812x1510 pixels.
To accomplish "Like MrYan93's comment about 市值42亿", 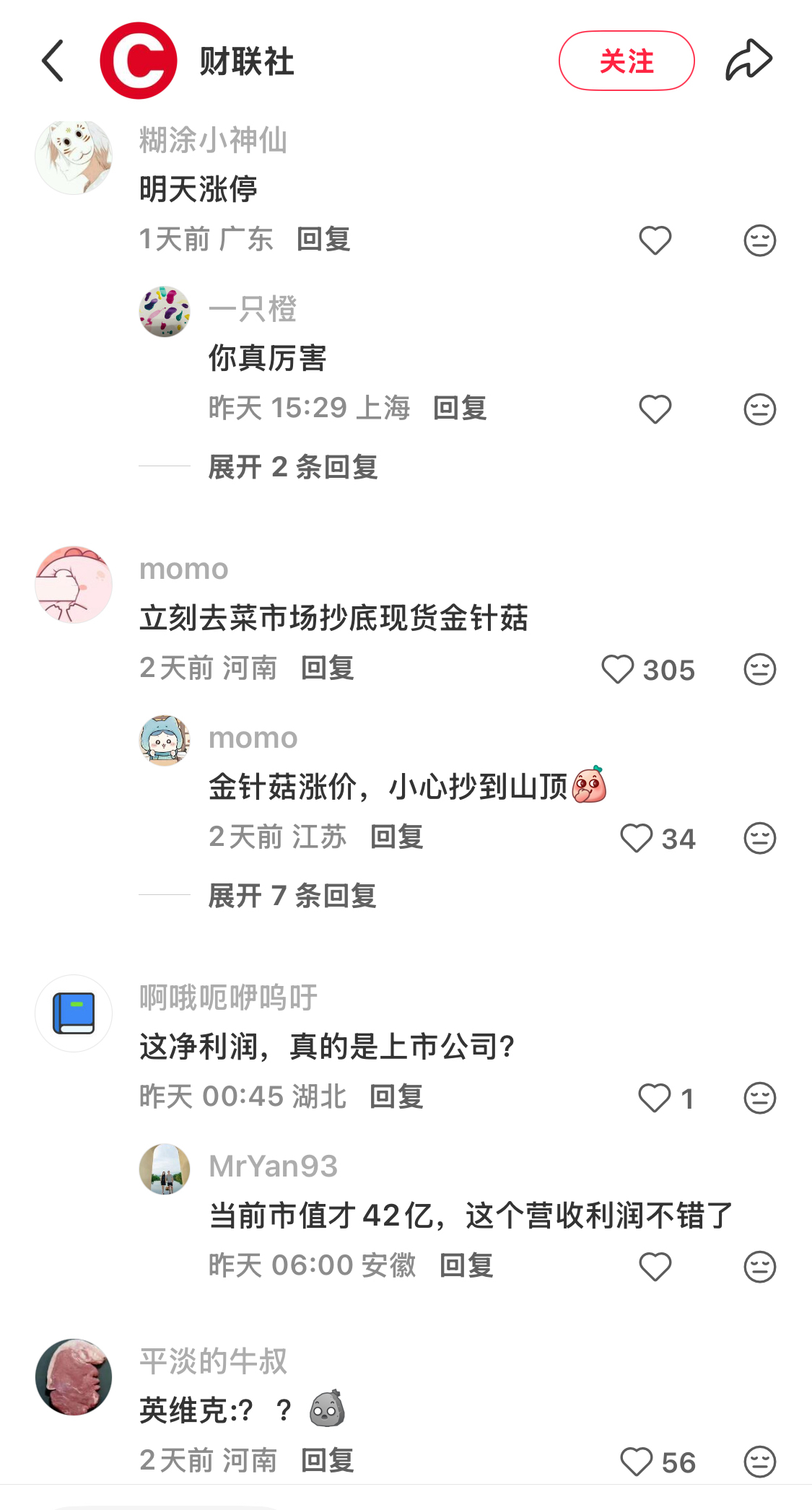I will point(655,1267).
